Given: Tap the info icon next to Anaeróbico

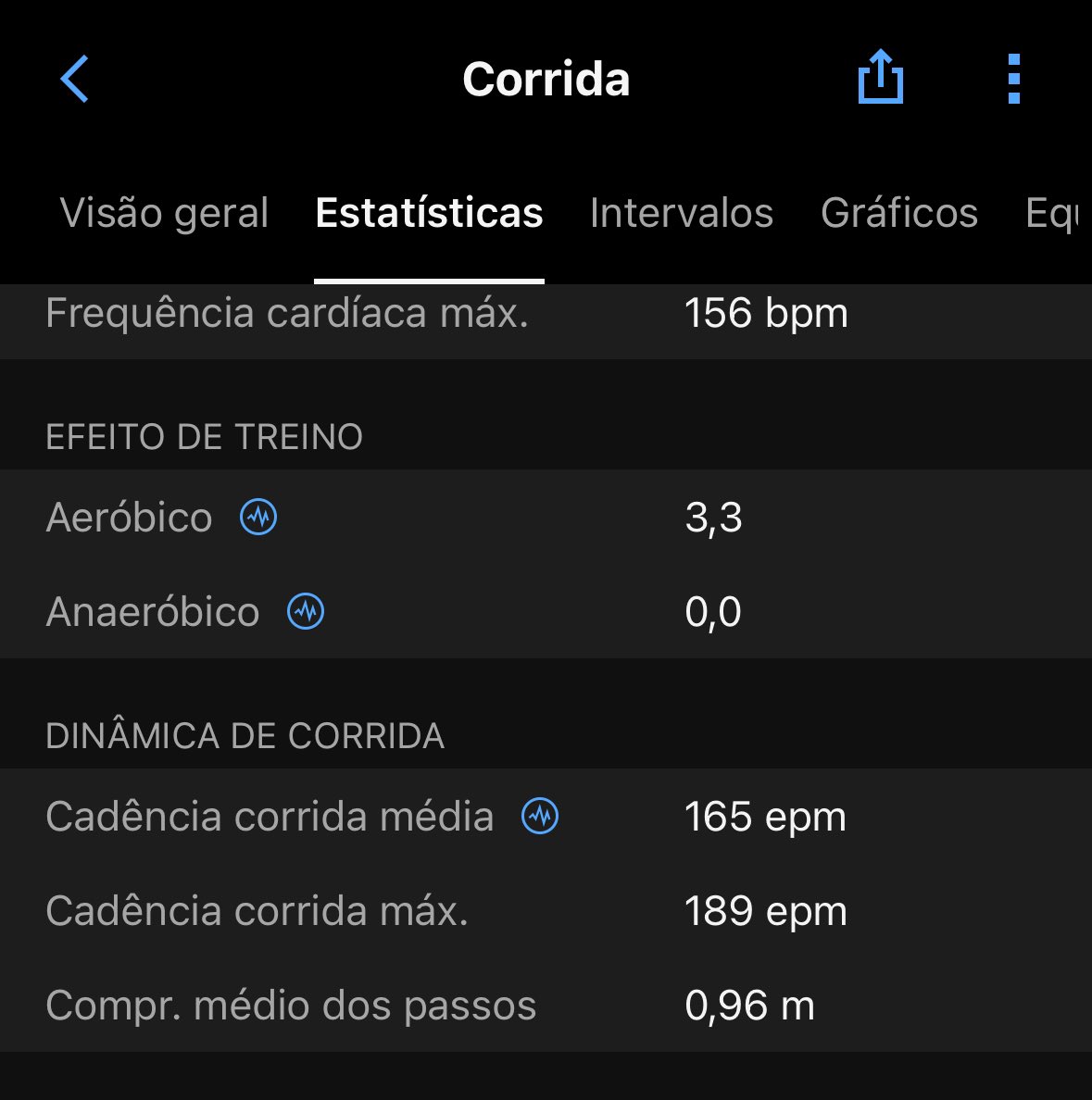Looking at the screenshot, I should click(306, 611).
